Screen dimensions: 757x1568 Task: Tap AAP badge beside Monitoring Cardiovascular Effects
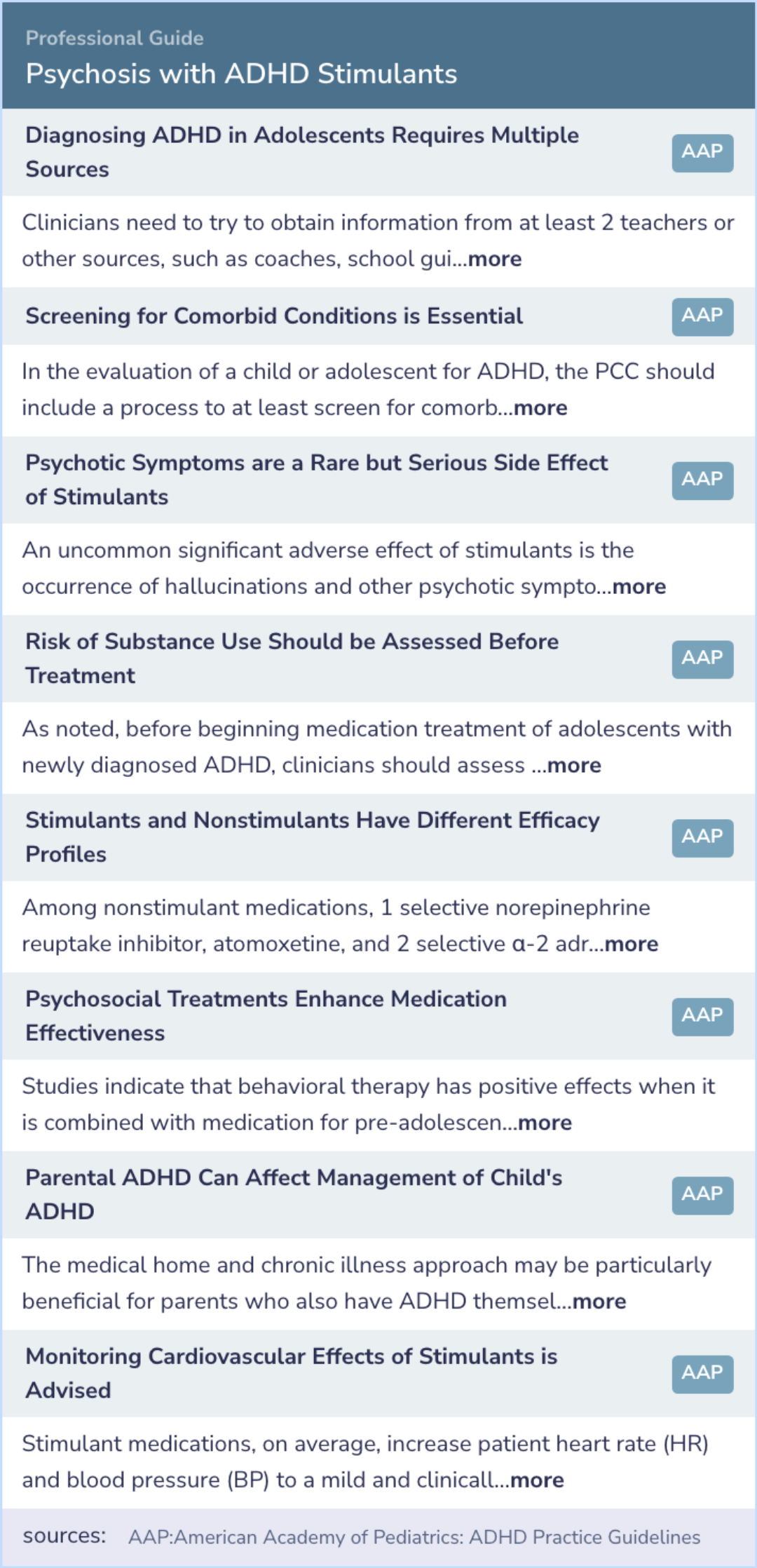pos(702,1374)
